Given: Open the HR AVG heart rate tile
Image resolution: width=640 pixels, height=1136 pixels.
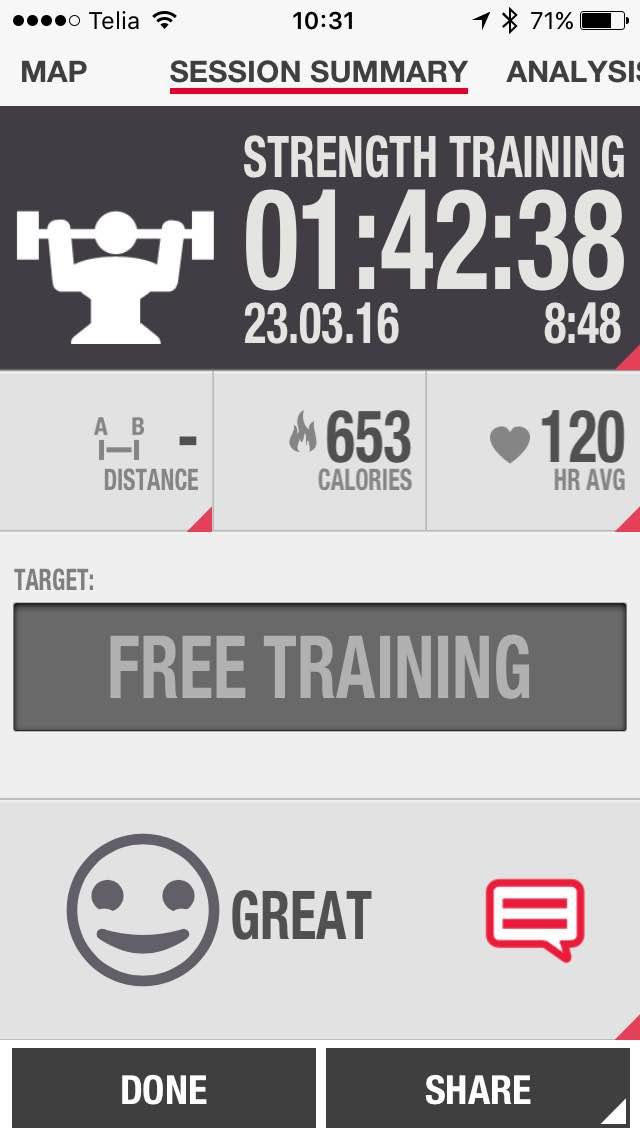Looking at the screenshot, I should pyautogui.click(x=534, y=451).
